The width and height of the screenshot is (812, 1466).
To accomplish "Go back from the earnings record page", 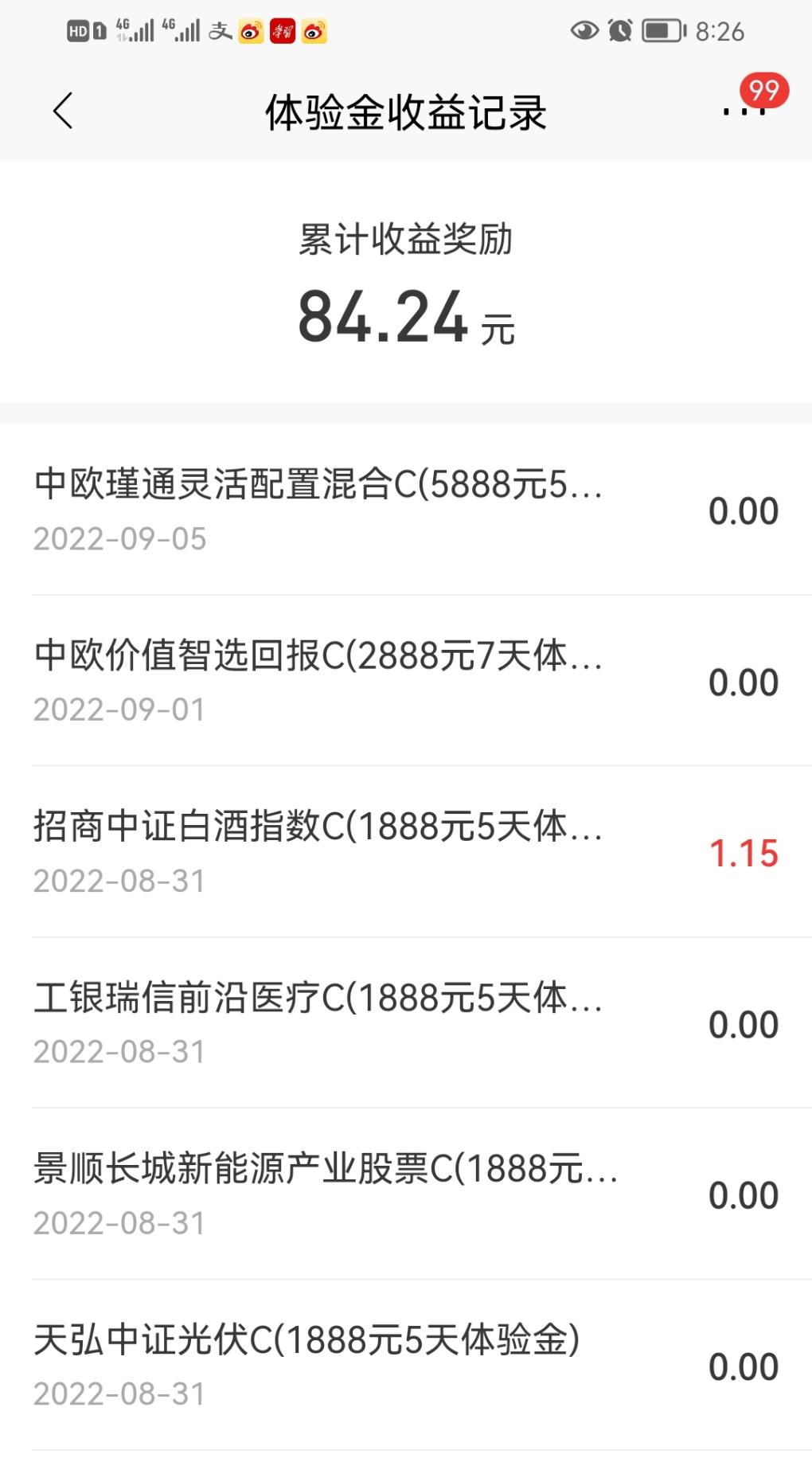I will (x=63, y=111).
